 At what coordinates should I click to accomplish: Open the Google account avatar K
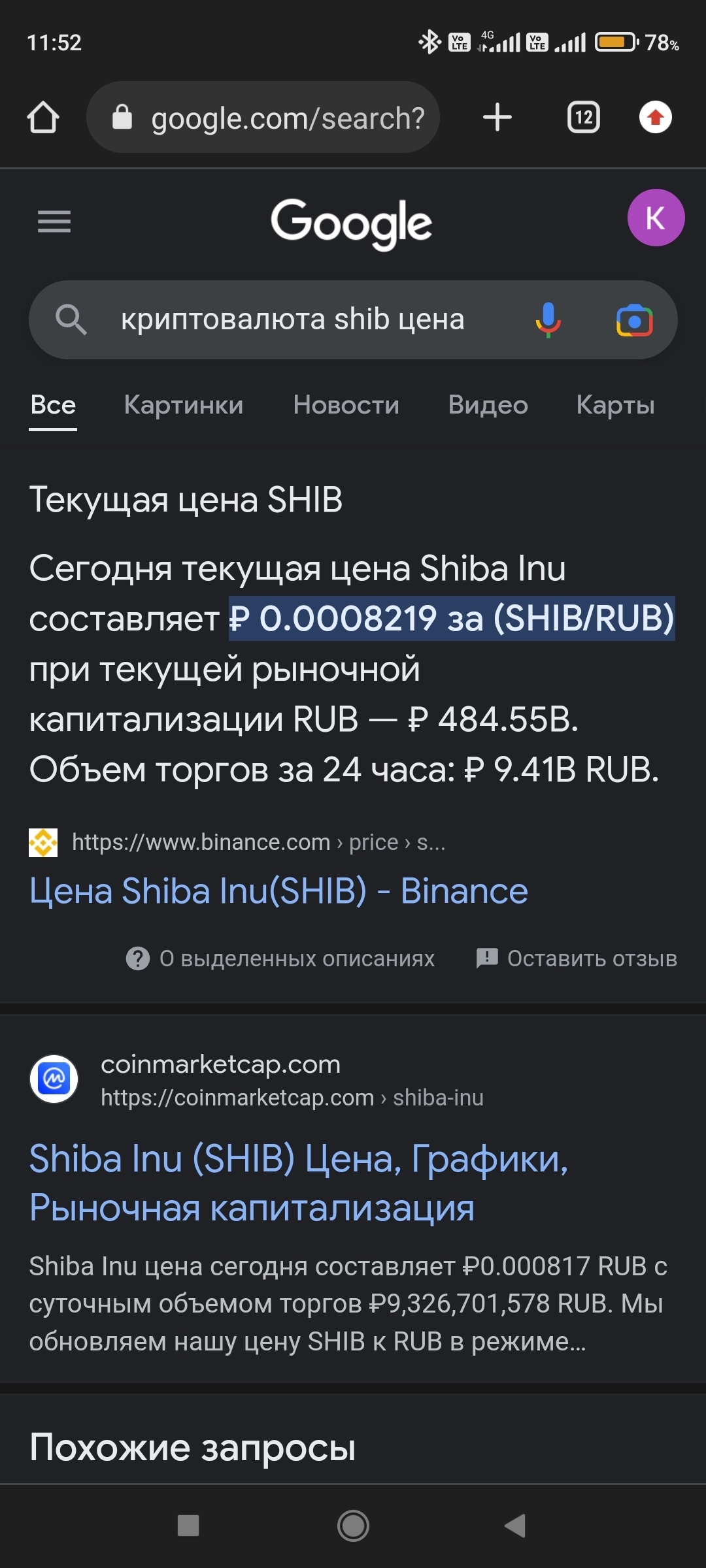656,218
